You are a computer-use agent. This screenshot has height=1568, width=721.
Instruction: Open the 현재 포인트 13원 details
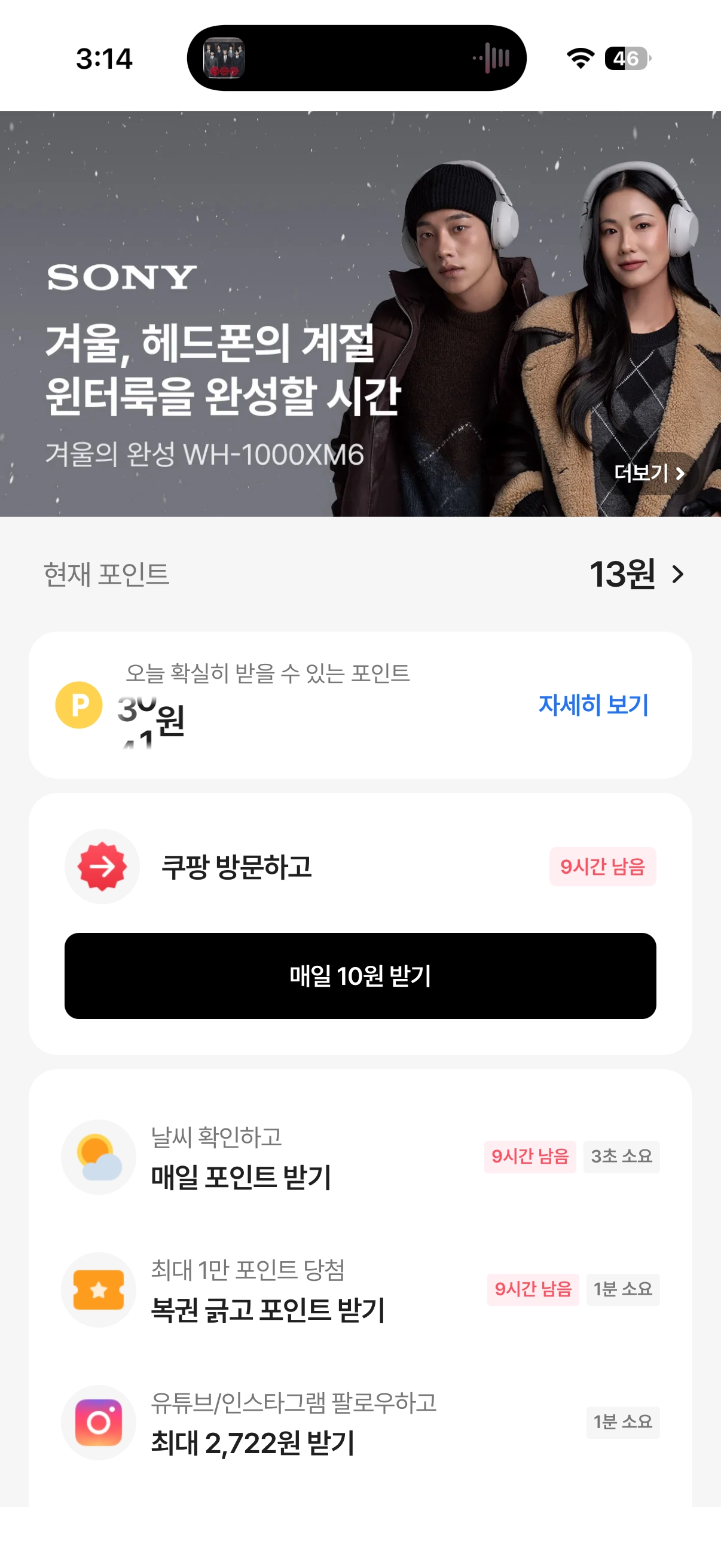tap(636, 574)
